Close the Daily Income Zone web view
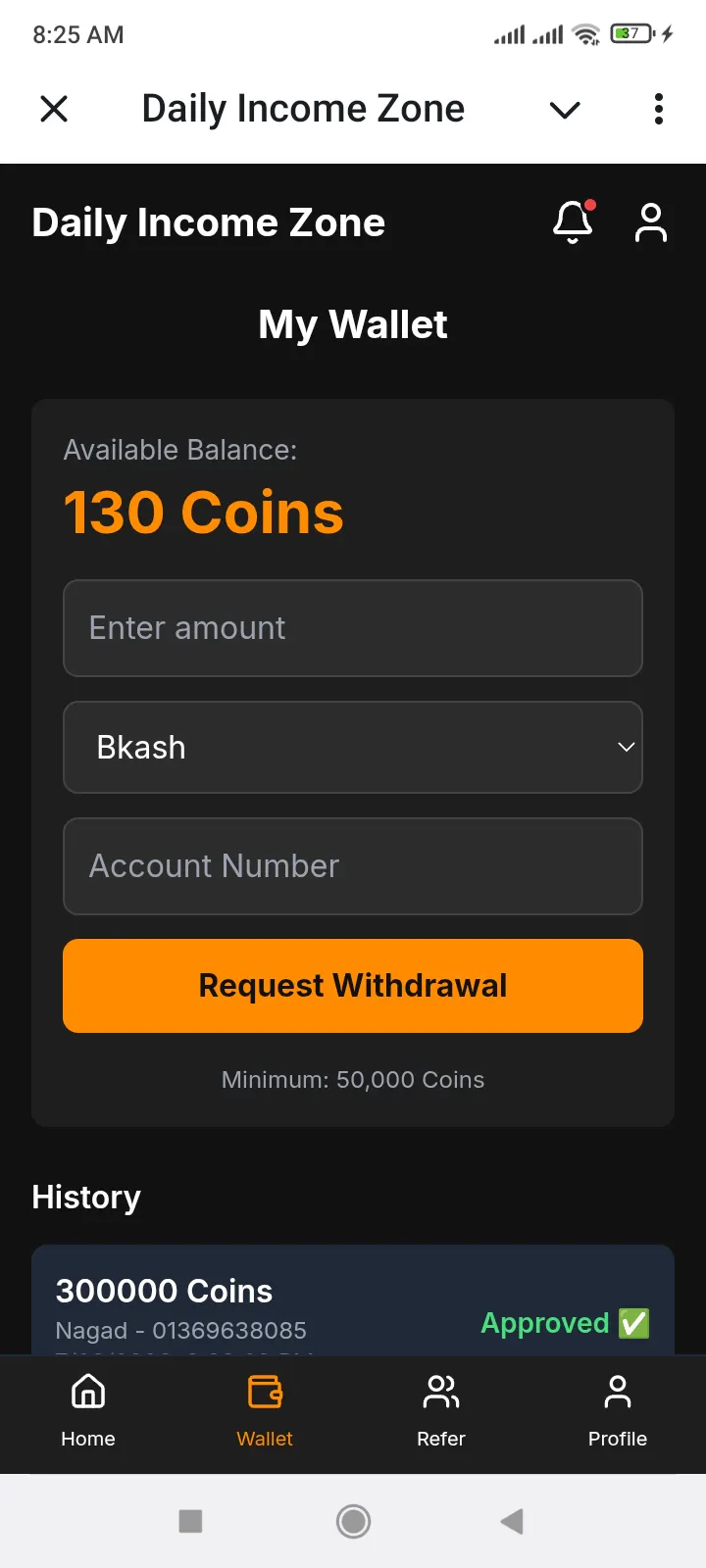Image resolution: width=706 pixels, height=1568 pixels. (x=54, y=109)
